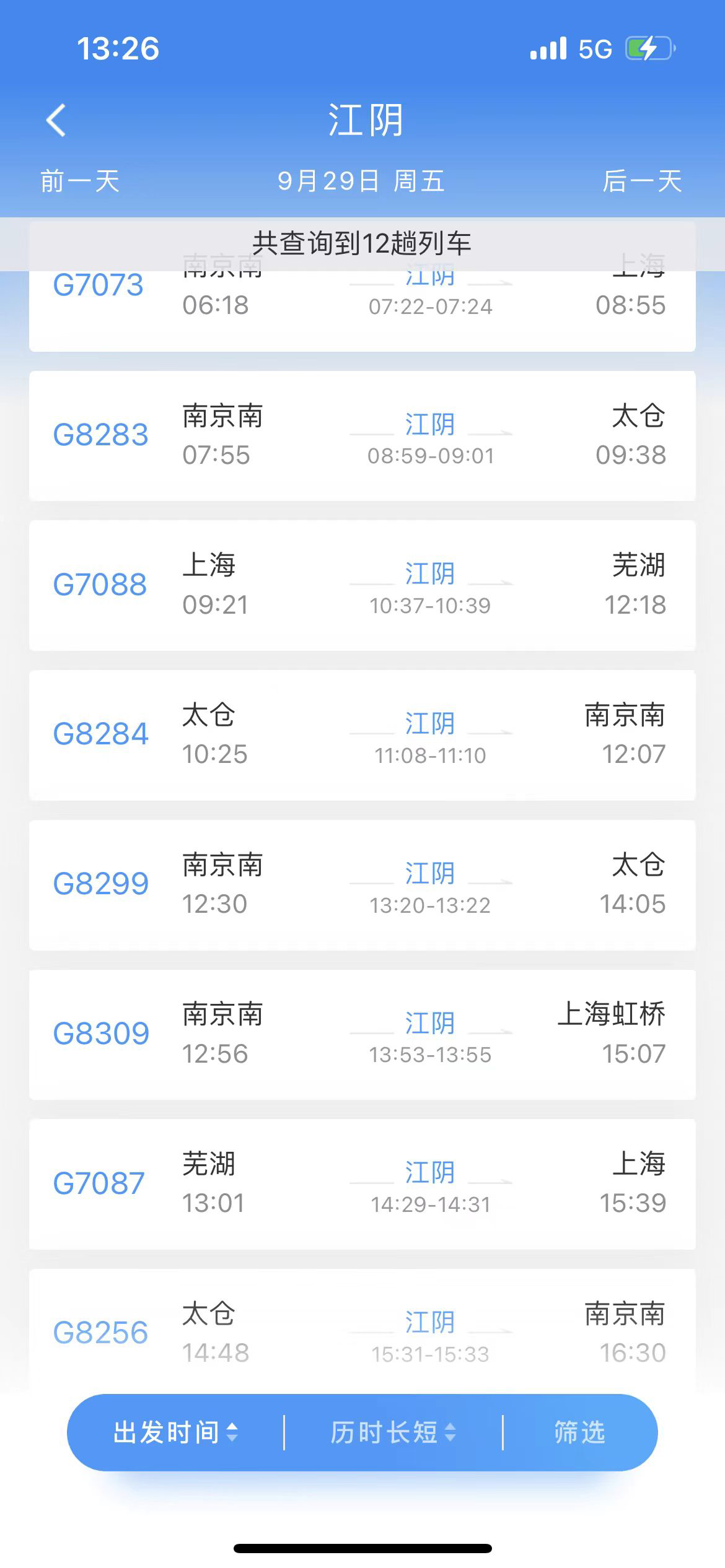725x1568 pixels.
Task: Open the 筛选 filter options
Action: 579,1432
